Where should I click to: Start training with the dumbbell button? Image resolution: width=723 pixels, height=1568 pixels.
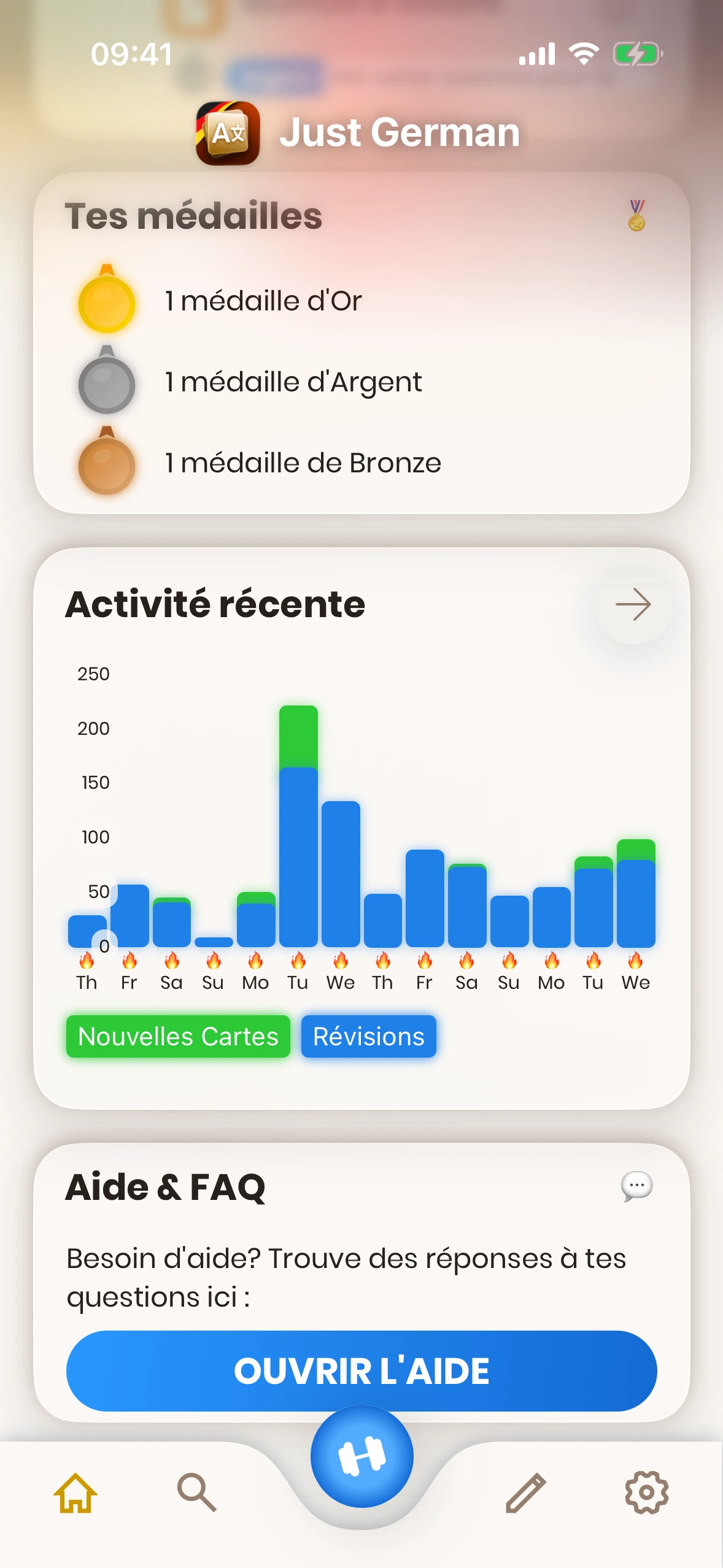(x=361, y=1456)
